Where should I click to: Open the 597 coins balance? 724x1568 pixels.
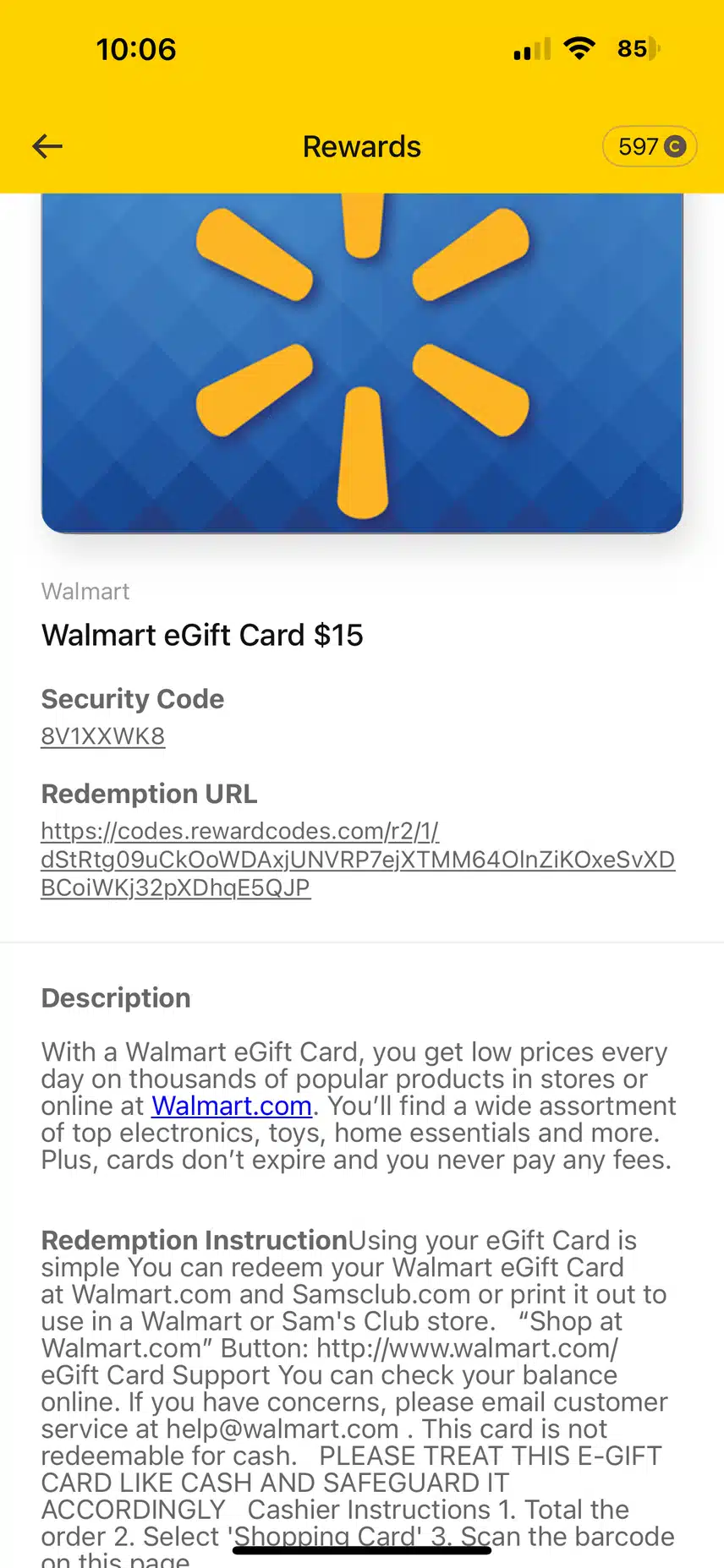650,147
